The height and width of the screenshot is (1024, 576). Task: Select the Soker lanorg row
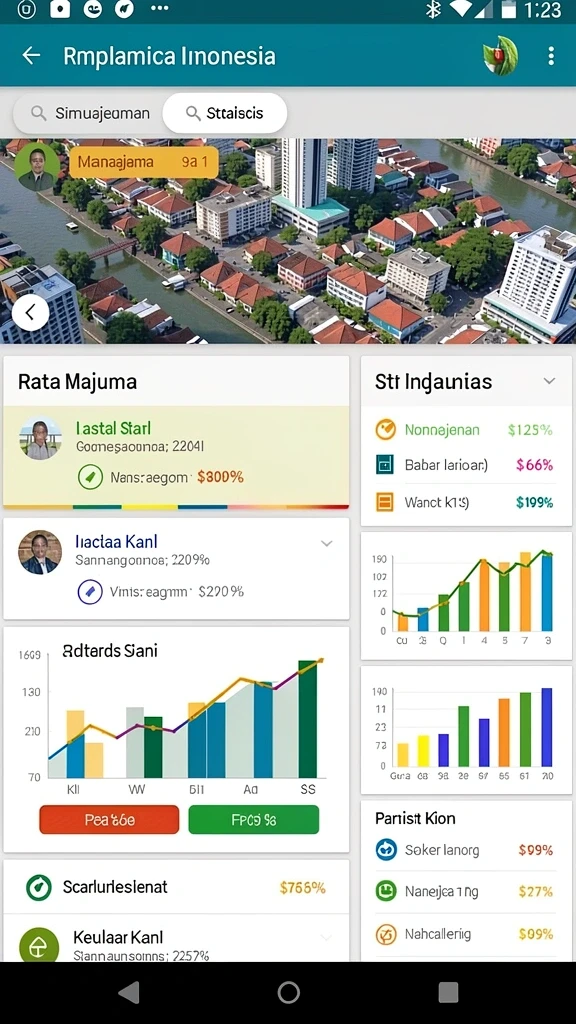pyautogui.click(x=466, y=850)
